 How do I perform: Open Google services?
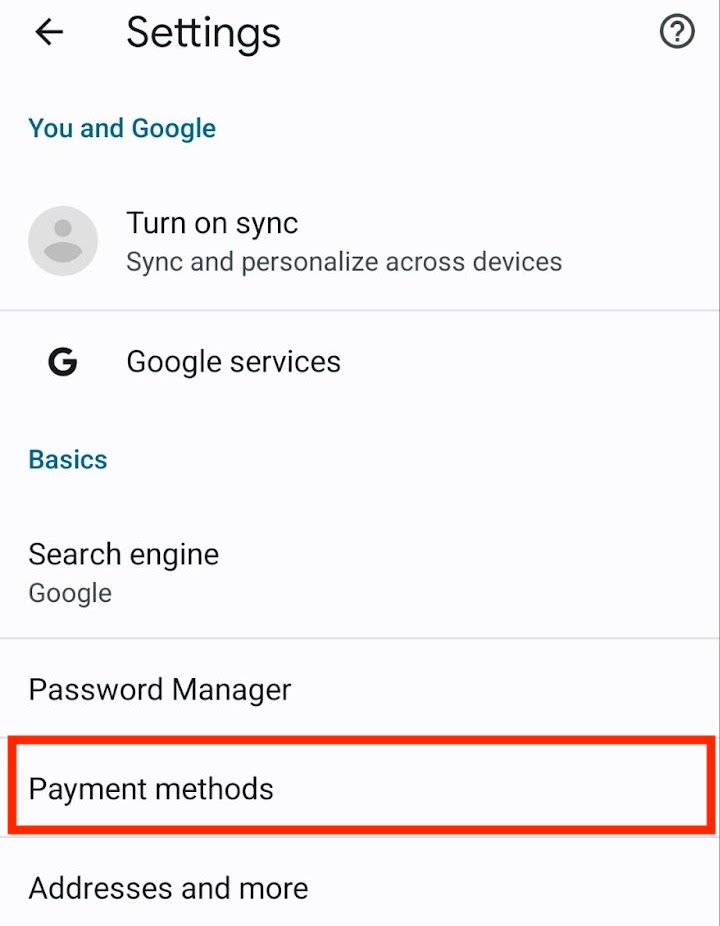[x=233, y=362]
